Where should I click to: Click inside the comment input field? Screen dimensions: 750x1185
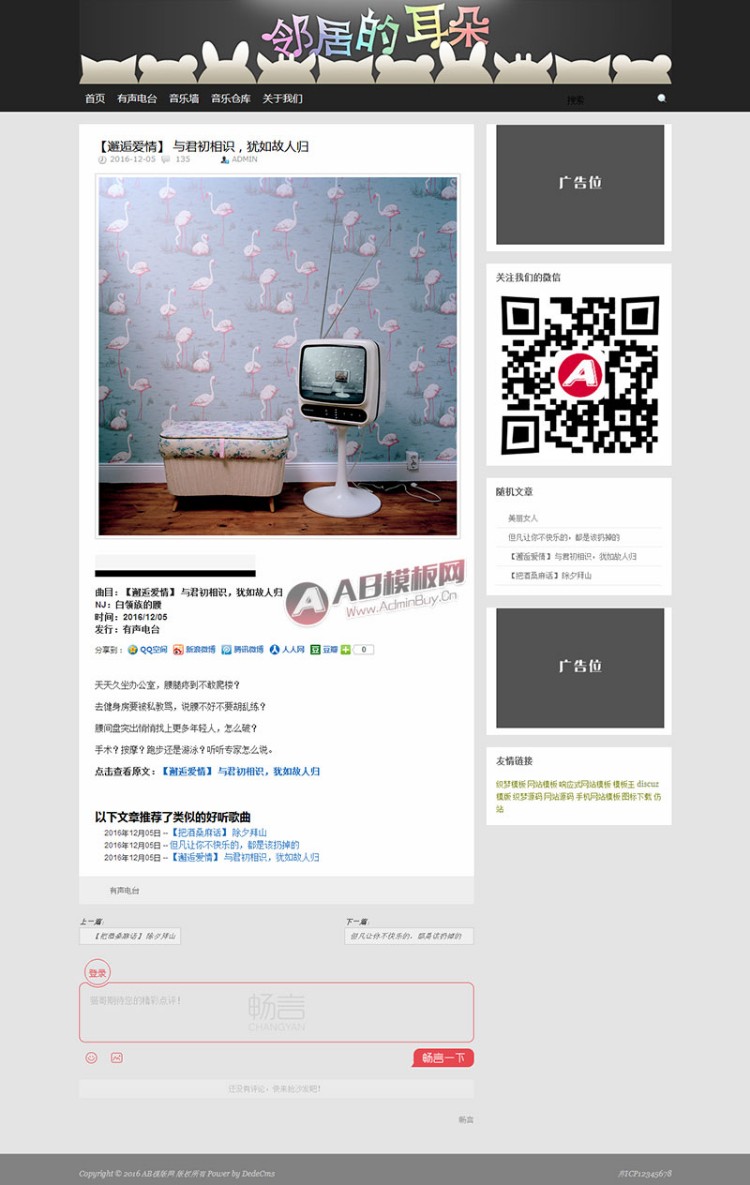click(x=275, y=1012)
